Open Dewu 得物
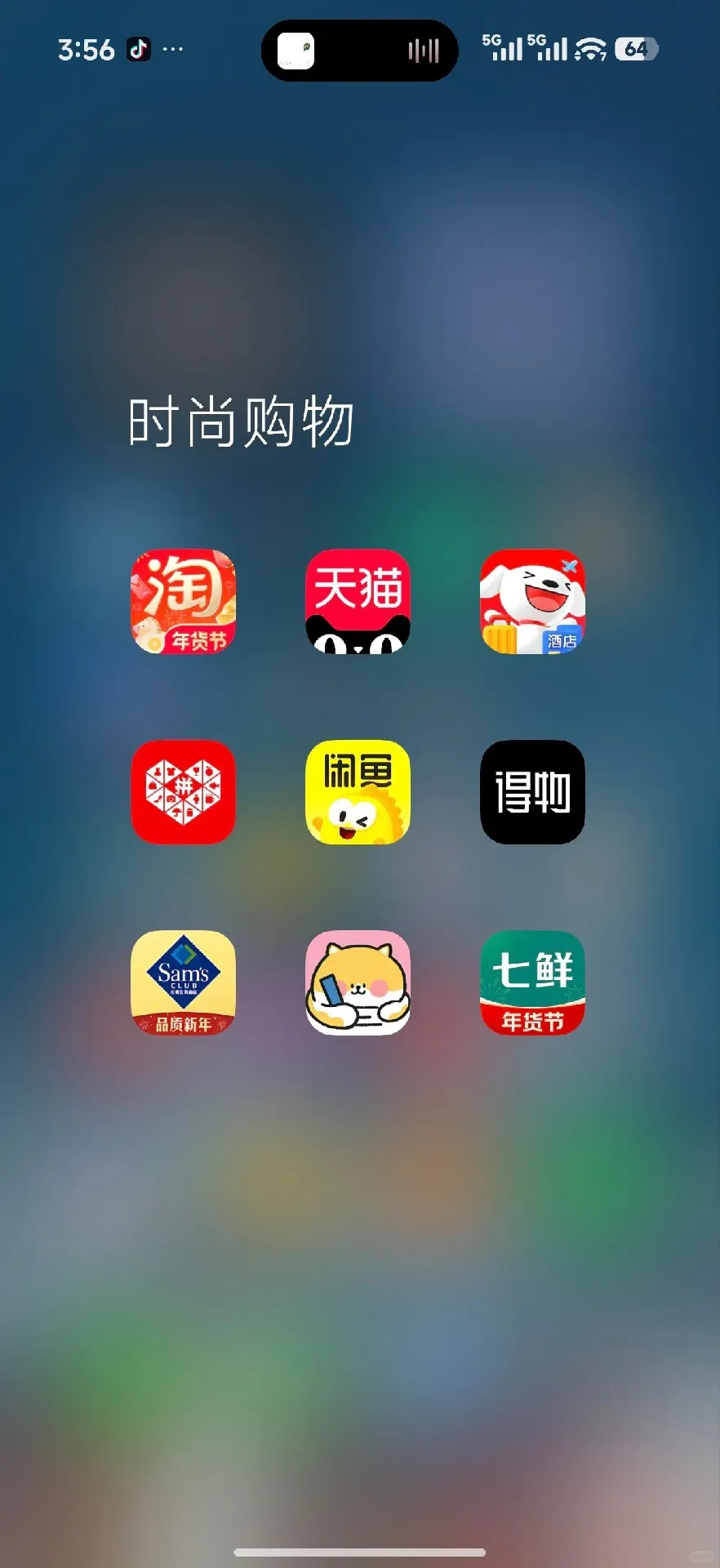 [531, 793]
